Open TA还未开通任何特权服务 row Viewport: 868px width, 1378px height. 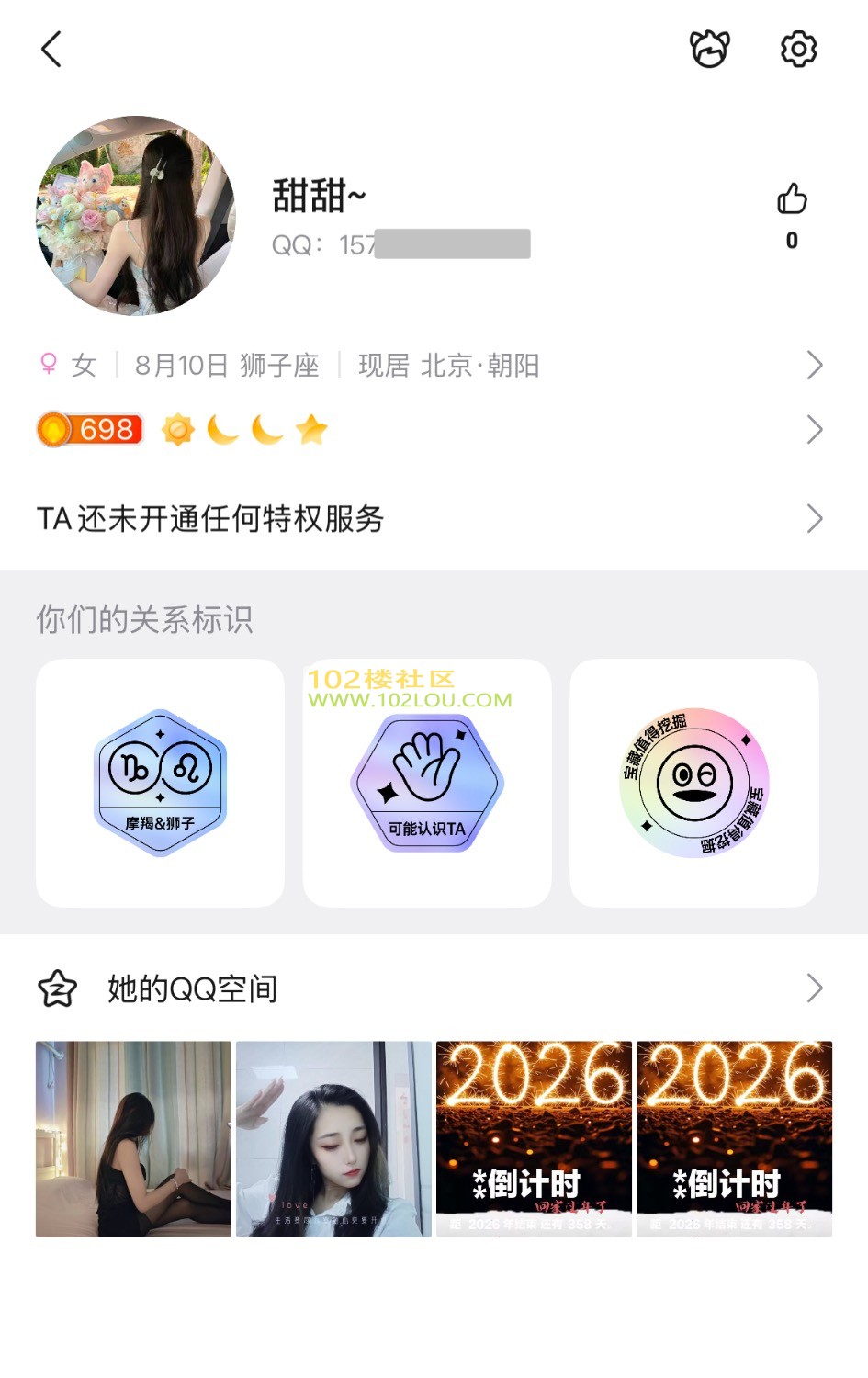point(430,519)
